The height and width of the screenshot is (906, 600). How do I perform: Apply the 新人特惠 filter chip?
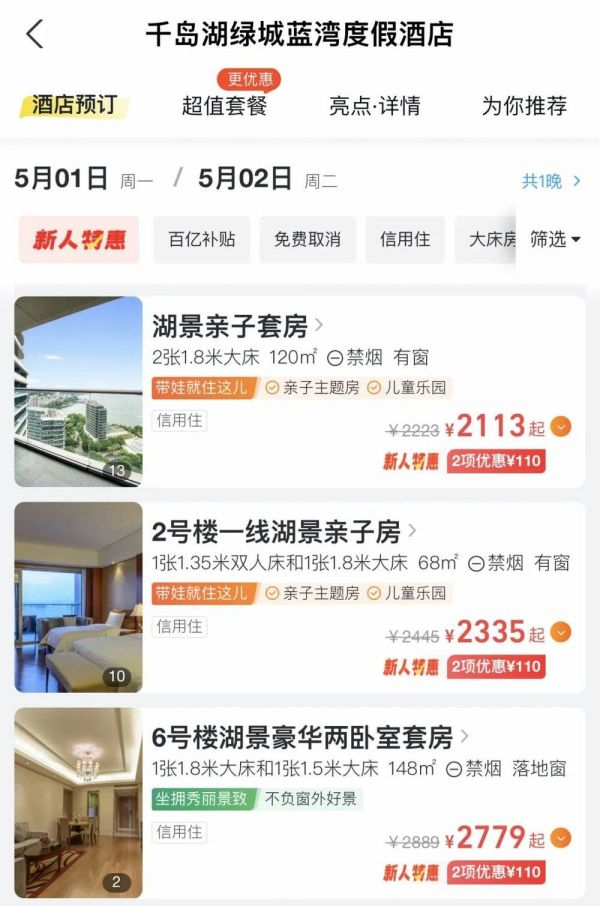coord(79,240)
